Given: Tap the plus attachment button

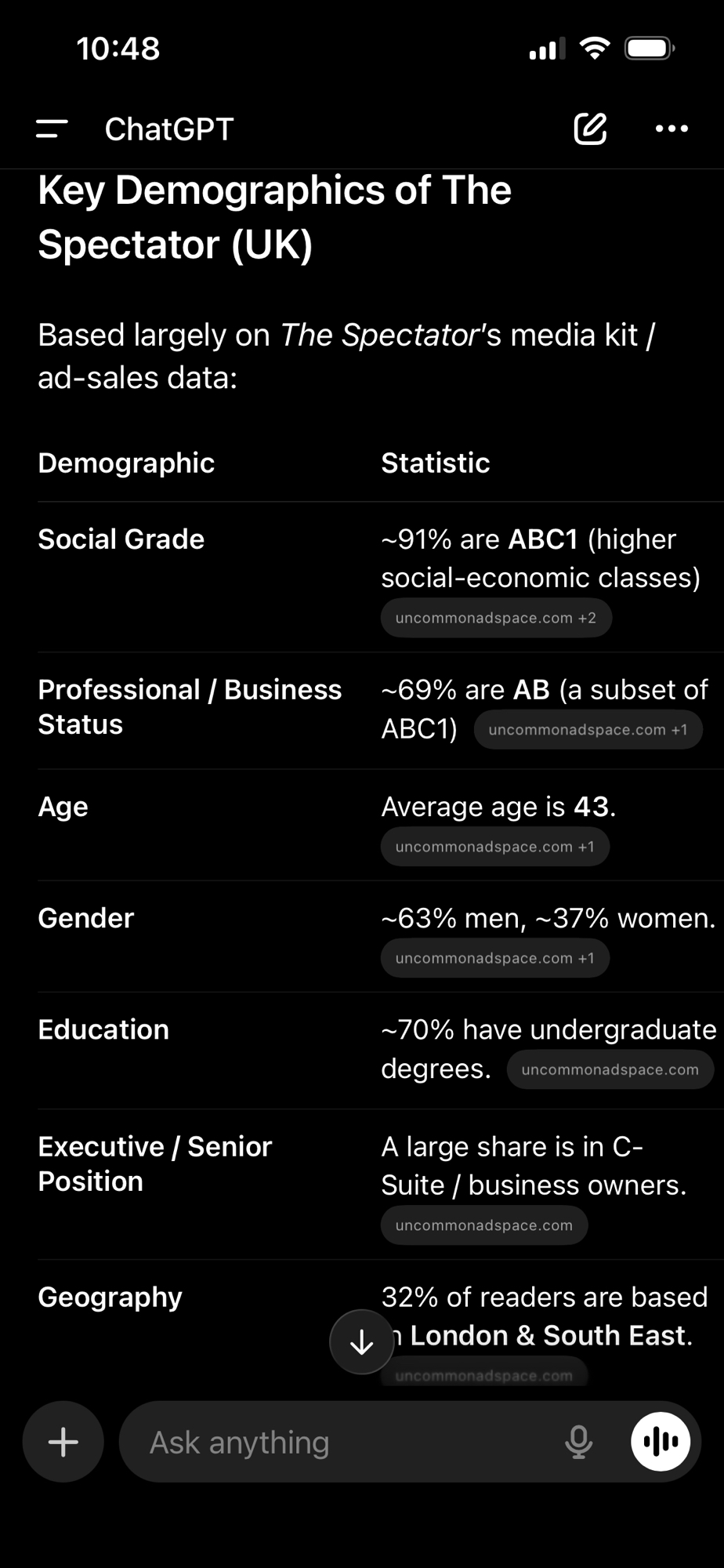Looking at the screenshot, I should click(x=63, y=1442).
